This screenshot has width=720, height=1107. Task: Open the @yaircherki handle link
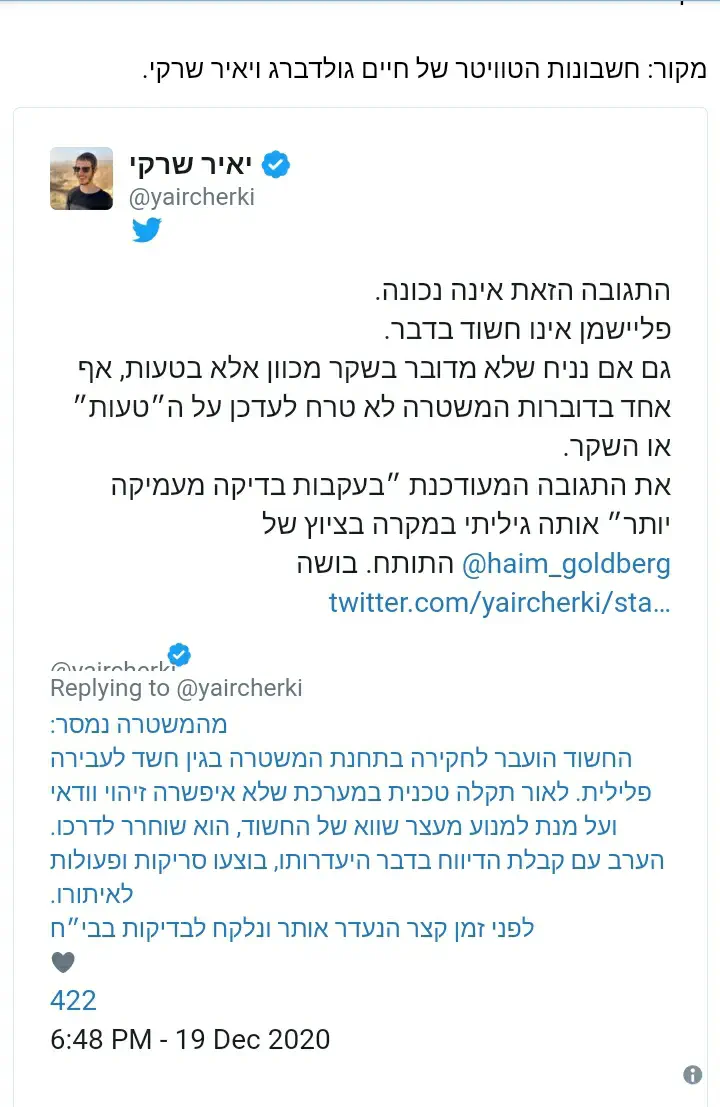tap(191, 197)
